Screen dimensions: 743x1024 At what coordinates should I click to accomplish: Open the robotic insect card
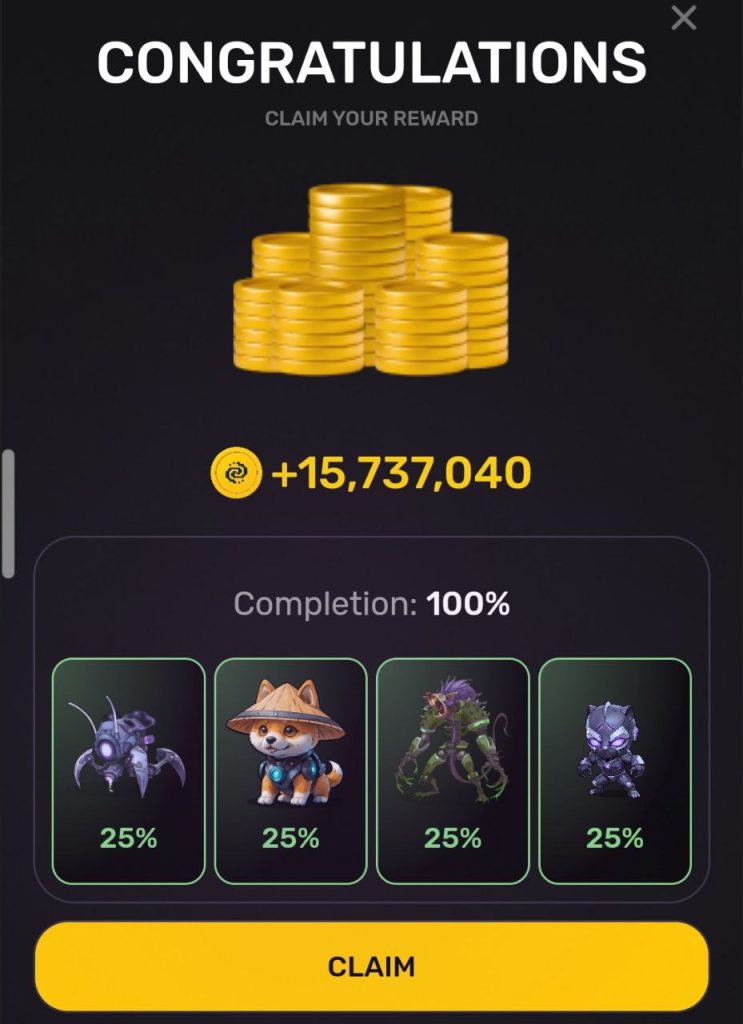coord(128,770)
